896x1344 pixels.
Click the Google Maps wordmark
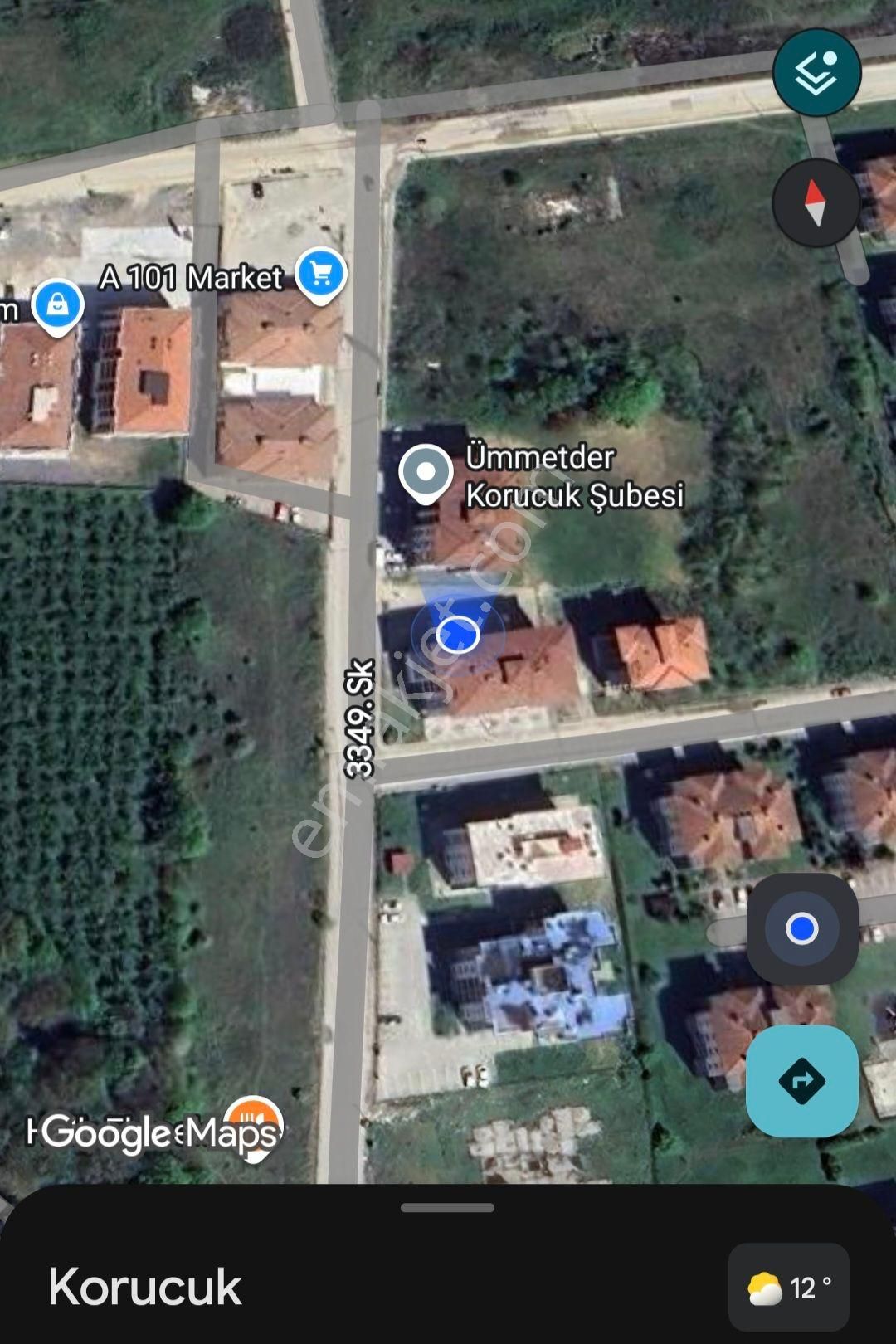[158, 1128]
